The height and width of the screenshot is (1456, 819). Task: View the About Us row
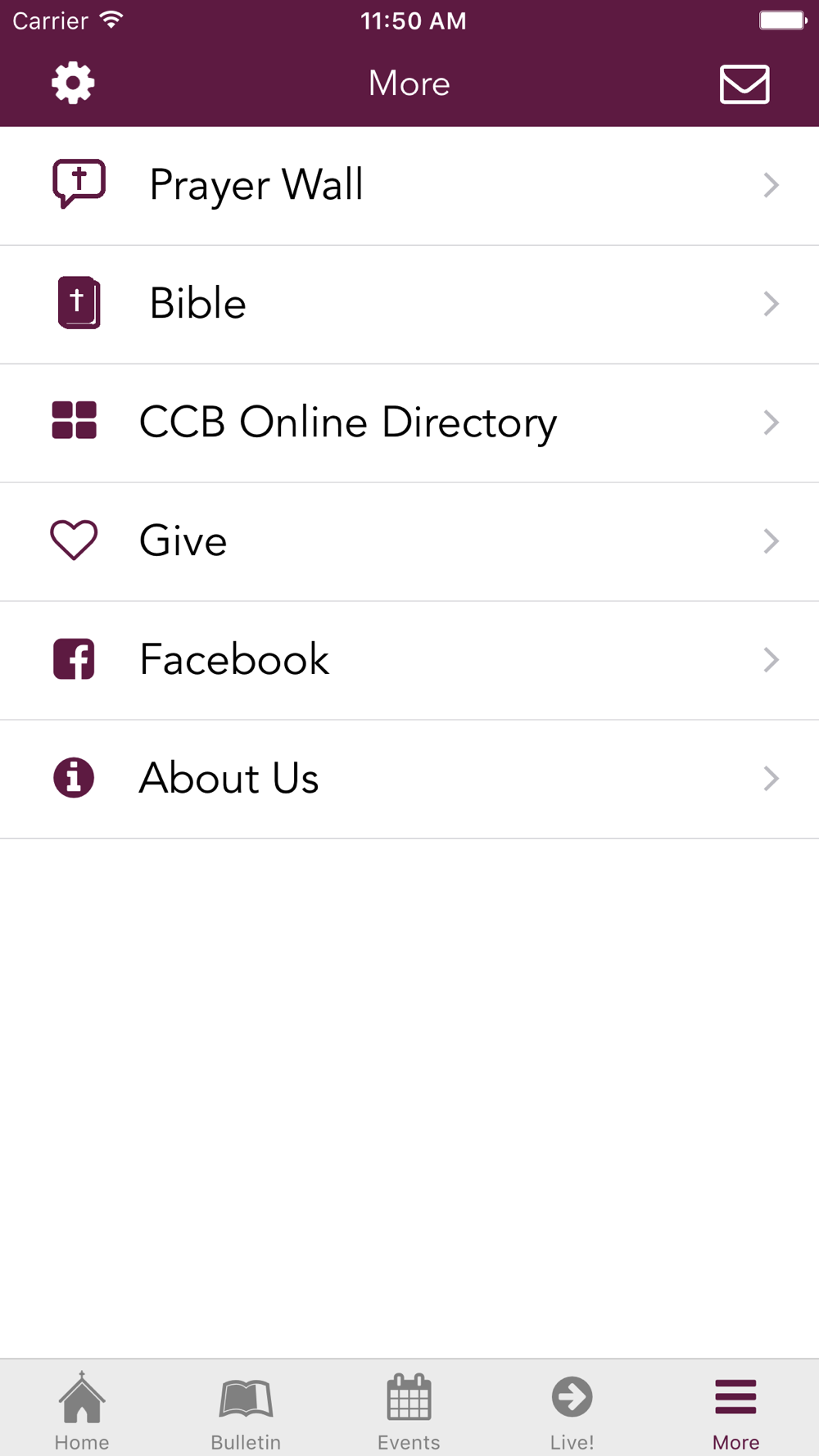coord(409,779)
